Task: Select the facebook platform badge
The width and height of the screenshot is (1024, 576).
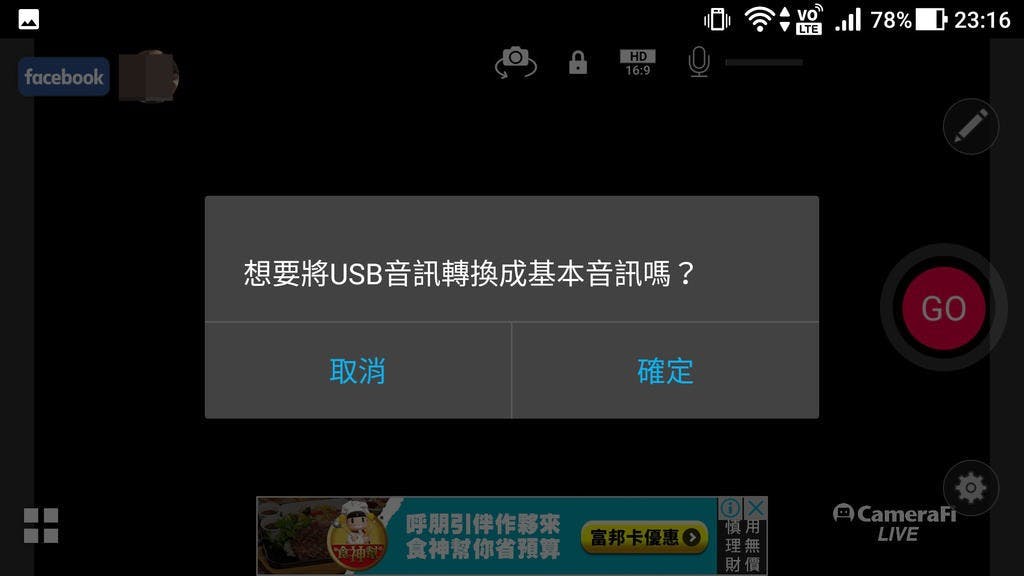Action: 64,77
